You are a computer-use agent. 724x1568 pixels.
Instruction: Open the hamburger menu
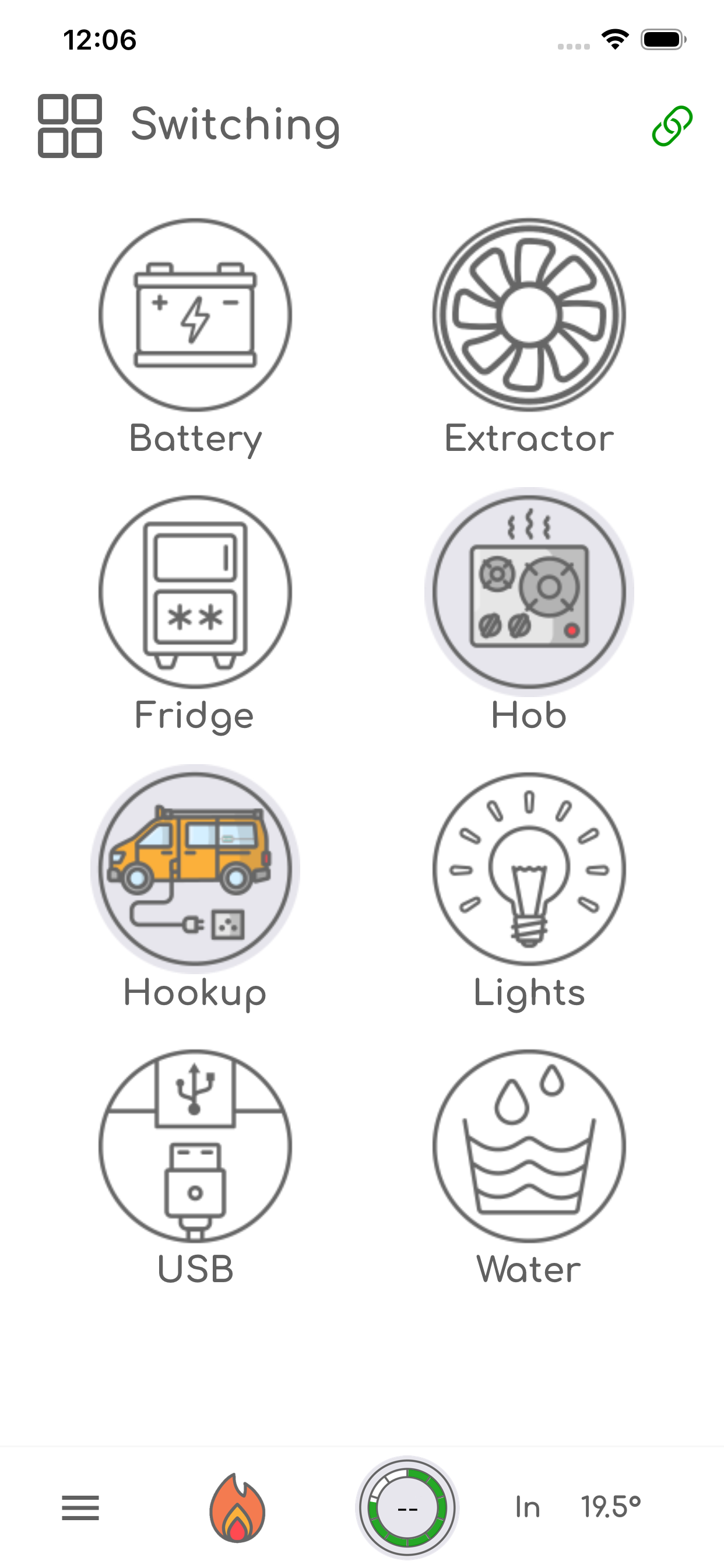coord(80,1508)
